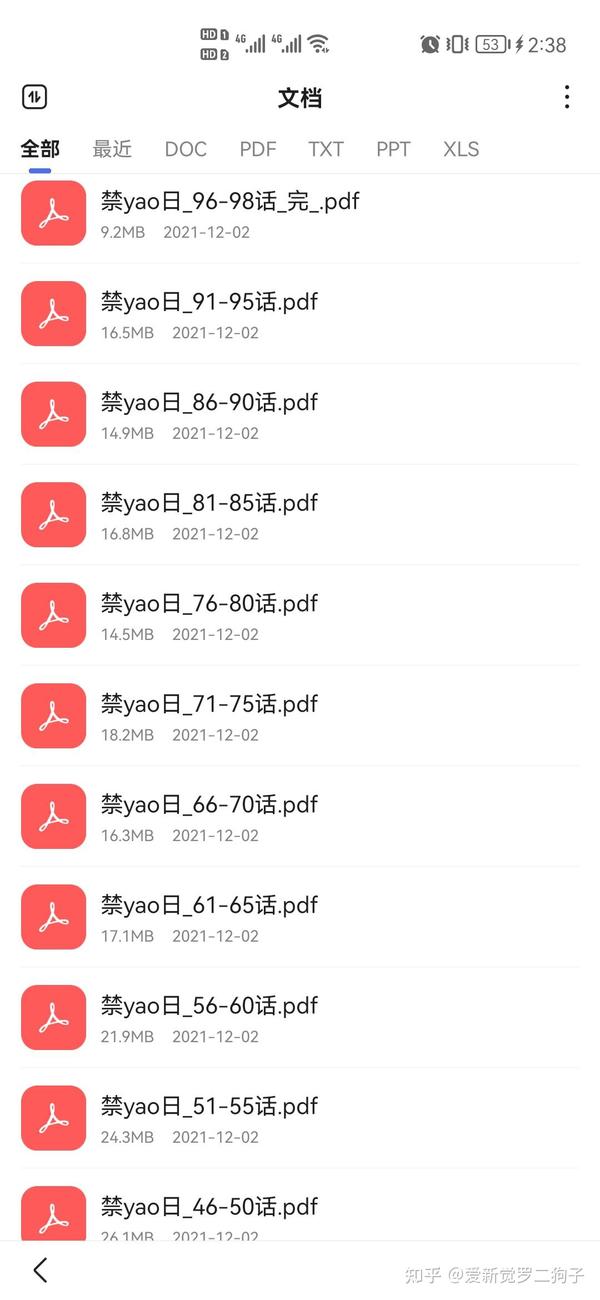Switch to the DOC tab
The image size is (600, 1300).
pos(186,149)
